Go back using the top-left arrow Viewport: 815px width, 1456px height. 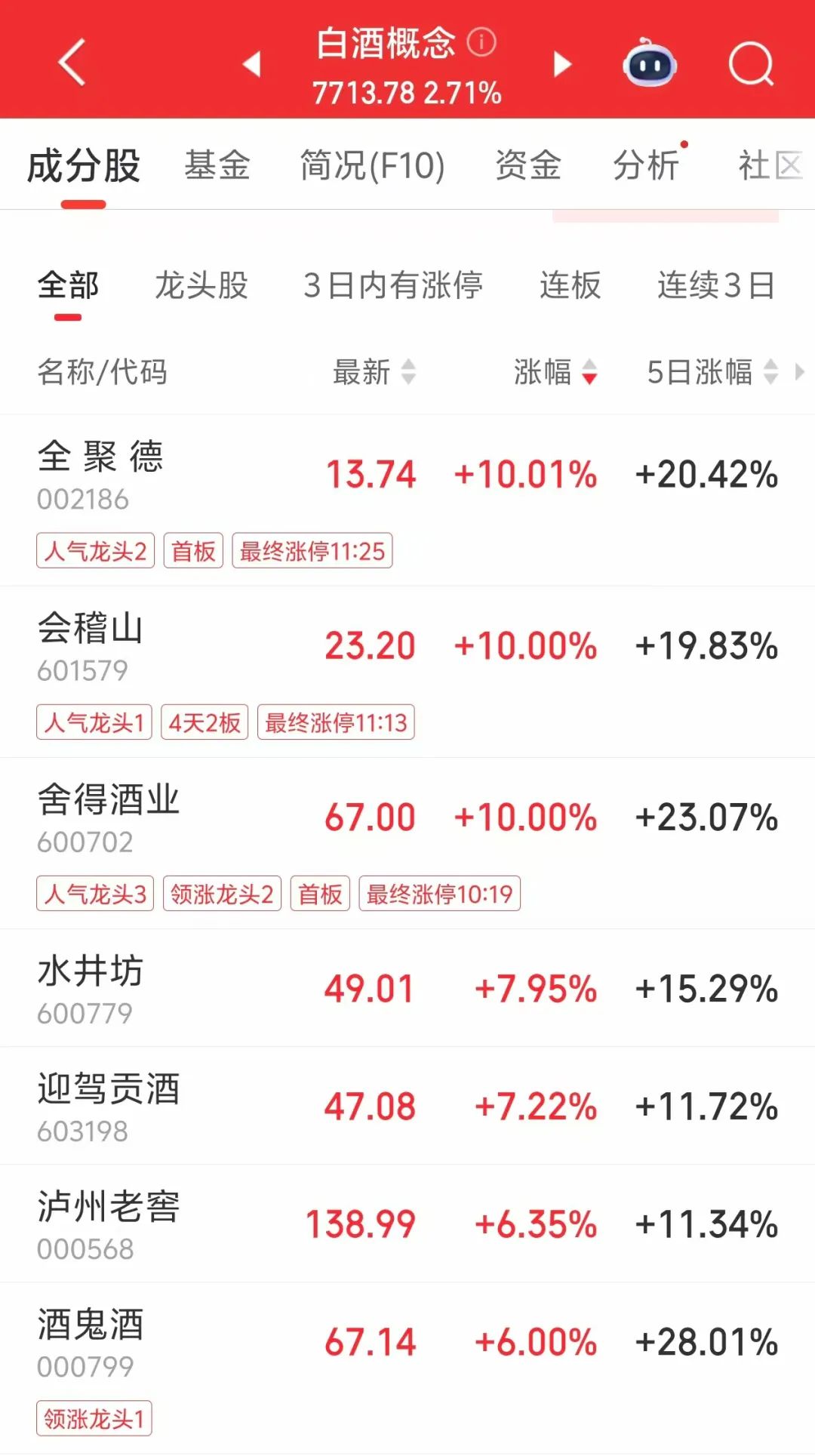[x=72, y=63]
